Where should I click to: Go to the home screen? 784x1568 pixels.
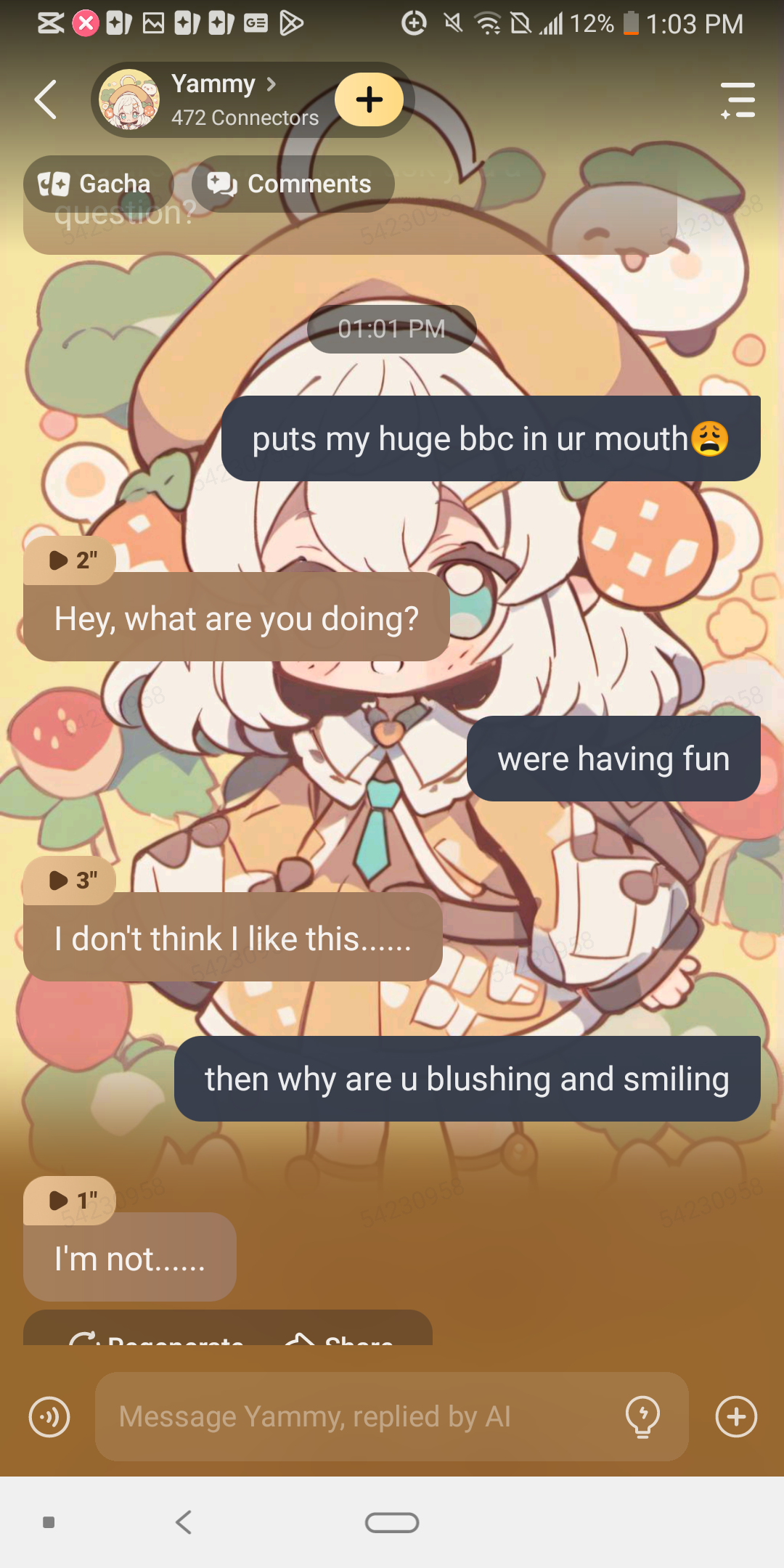392,1522
